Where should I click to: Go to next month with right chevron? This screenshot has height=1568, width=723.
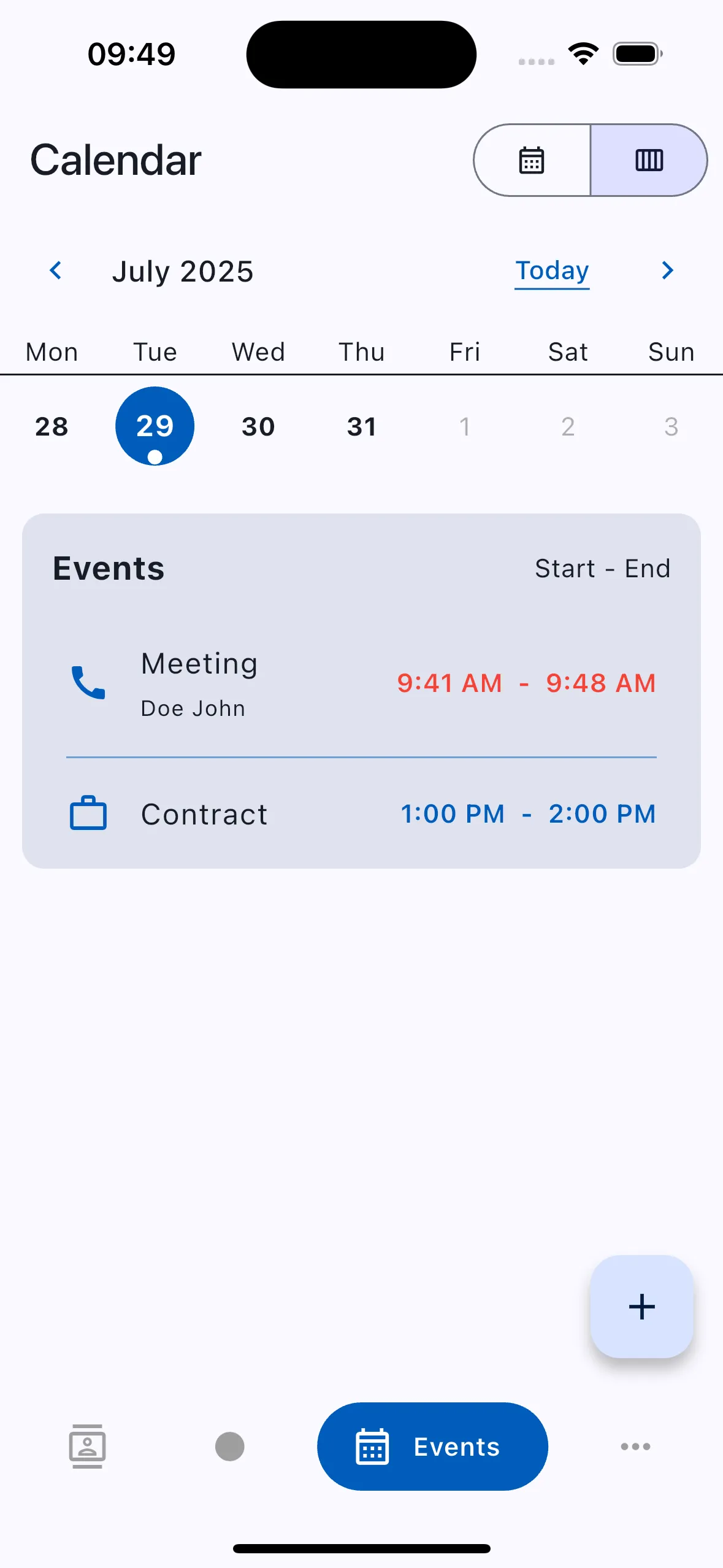[667, 271]
